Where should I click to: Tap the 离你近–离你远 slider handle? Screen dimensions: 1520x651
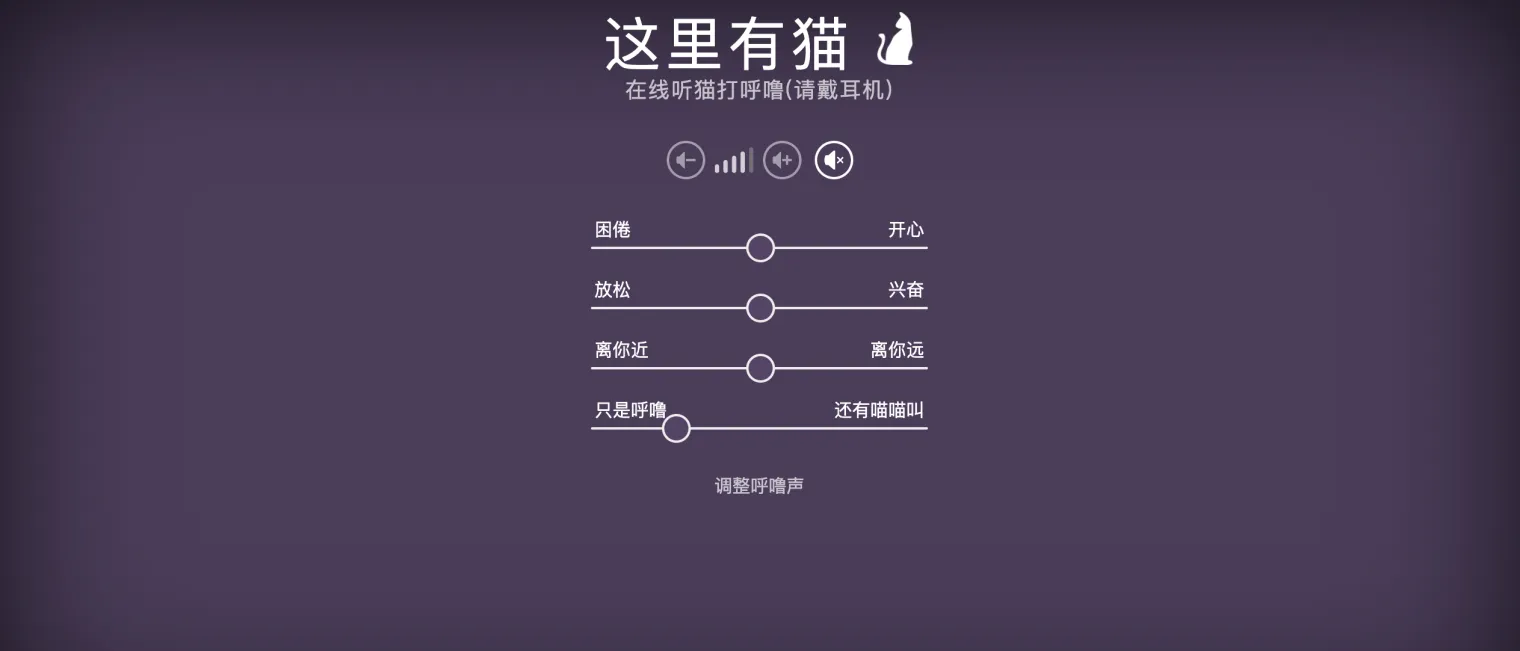pyautogui.click(x=760, y=368)
